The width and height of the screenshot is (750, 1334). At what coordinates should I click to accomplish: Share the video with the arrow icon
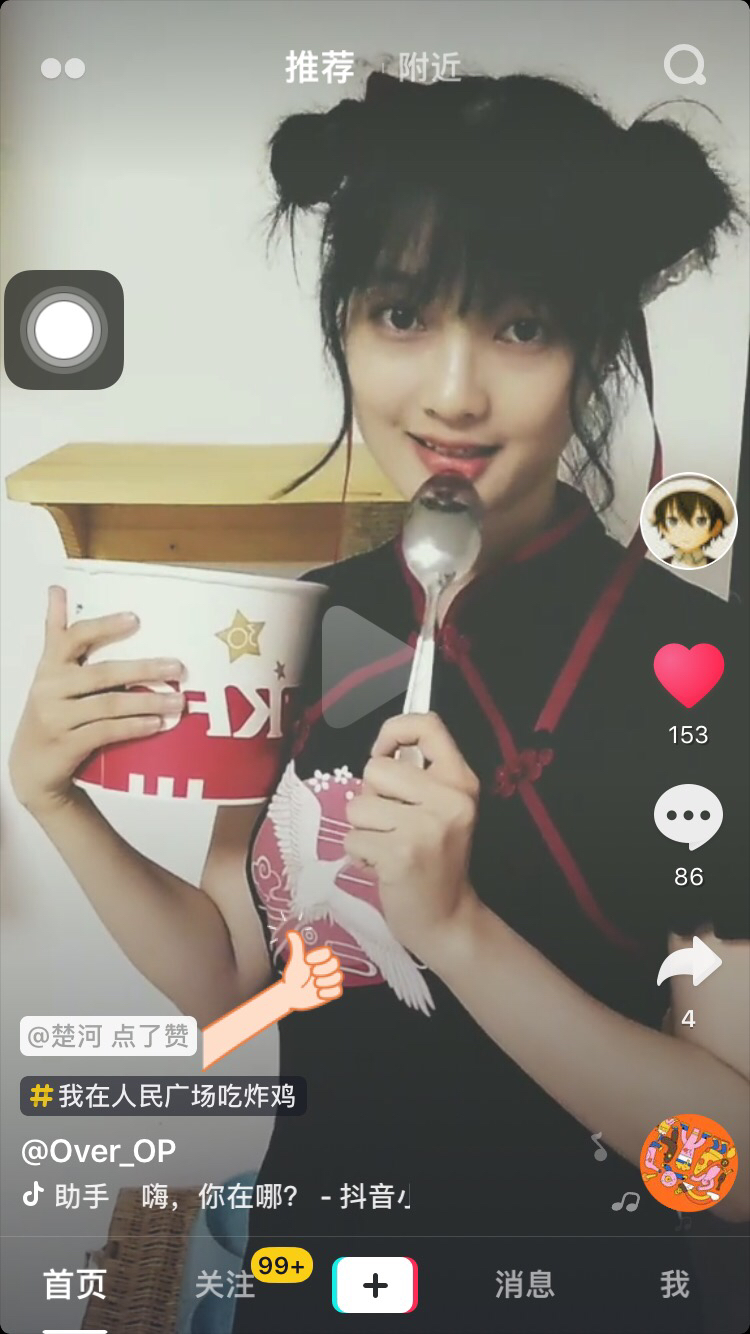688,962
